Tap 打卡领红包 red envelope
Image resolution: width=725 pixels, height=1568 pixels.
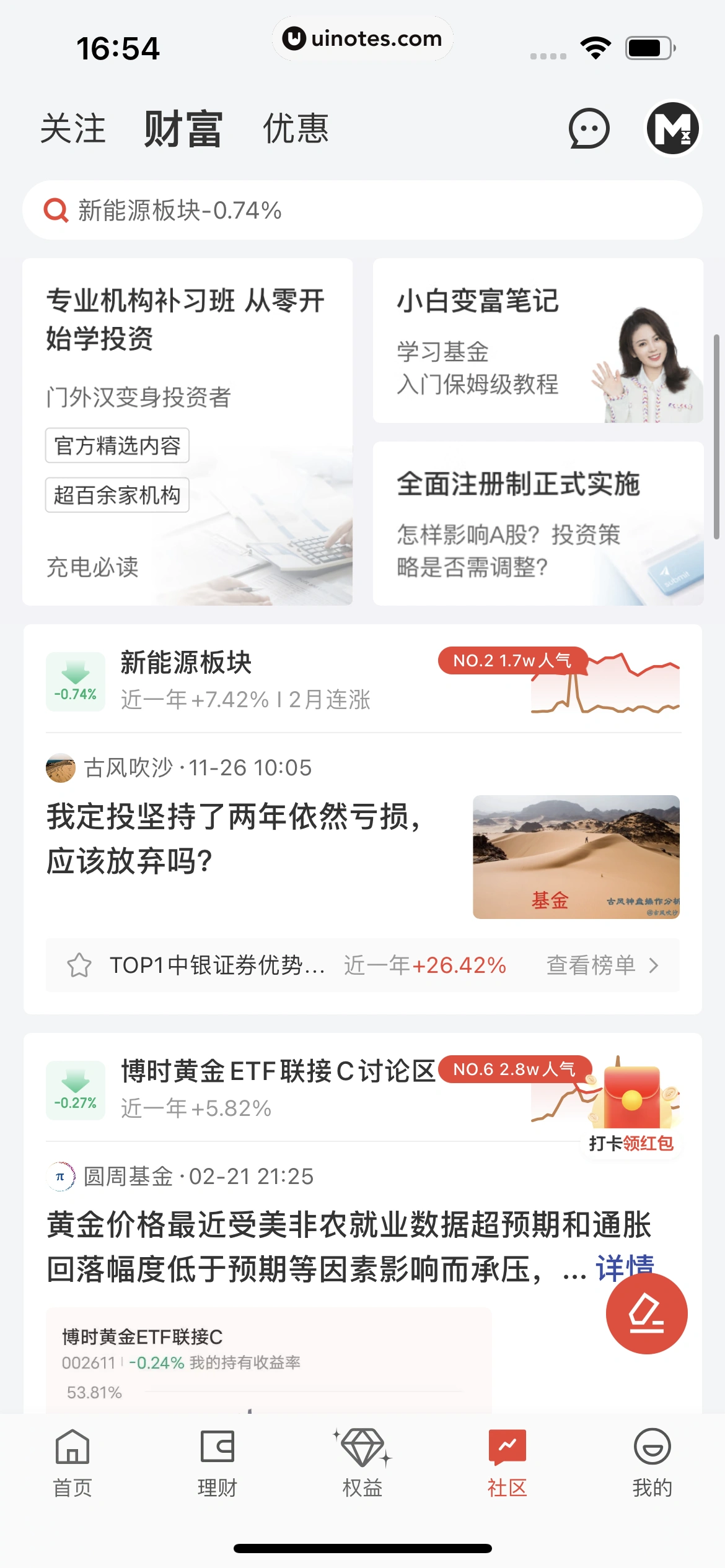[x=631, y=1108]
